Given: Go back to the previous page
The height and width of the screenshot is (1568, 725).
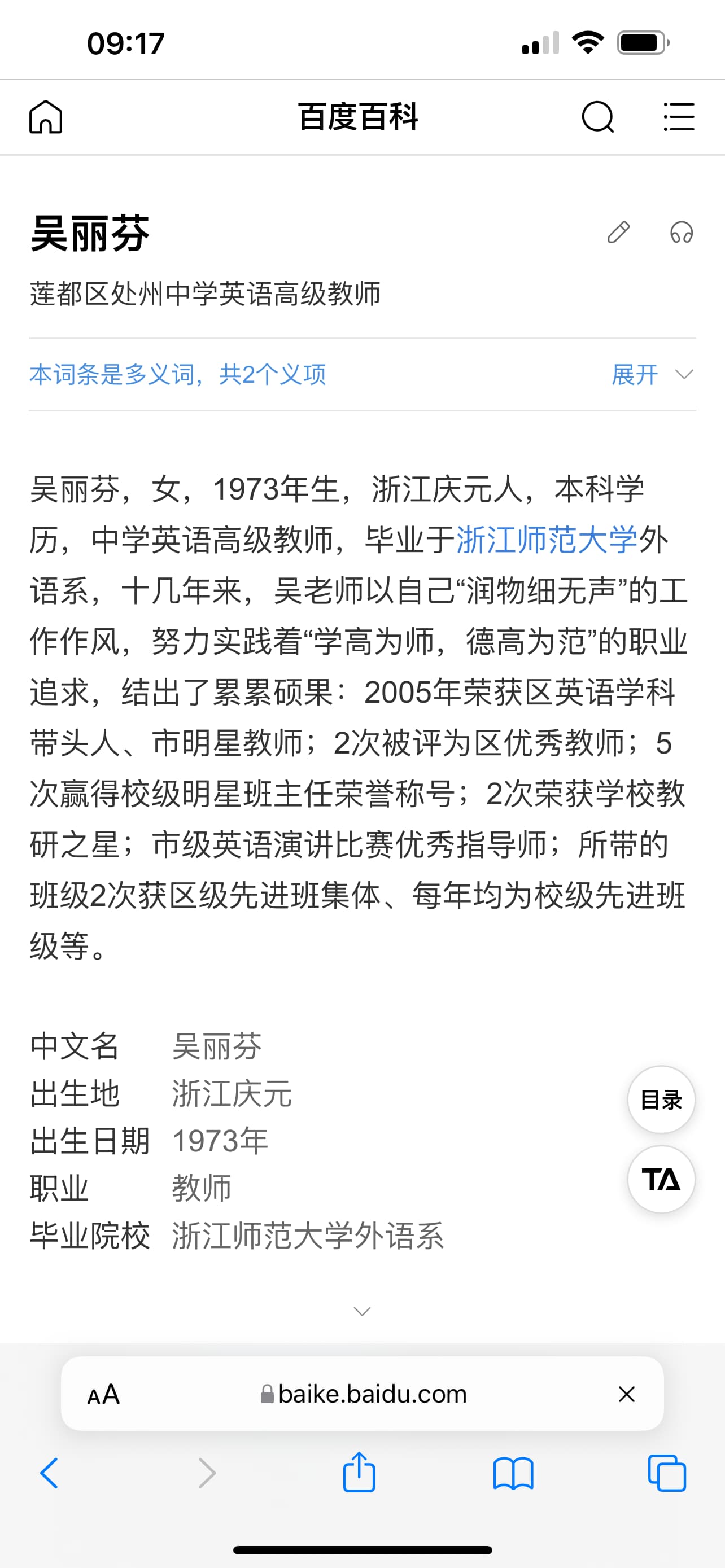Looking at the screenshot, I should [49, 1473].
